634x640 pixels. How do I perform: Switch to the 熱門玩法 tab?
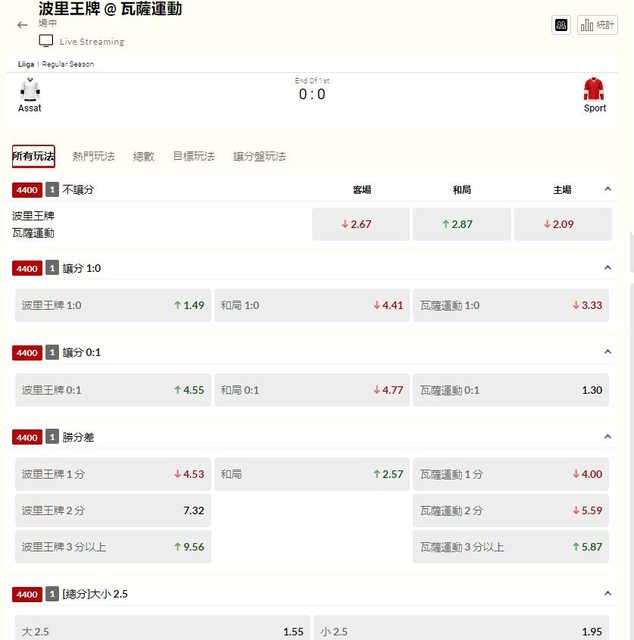tap(94, 157)
